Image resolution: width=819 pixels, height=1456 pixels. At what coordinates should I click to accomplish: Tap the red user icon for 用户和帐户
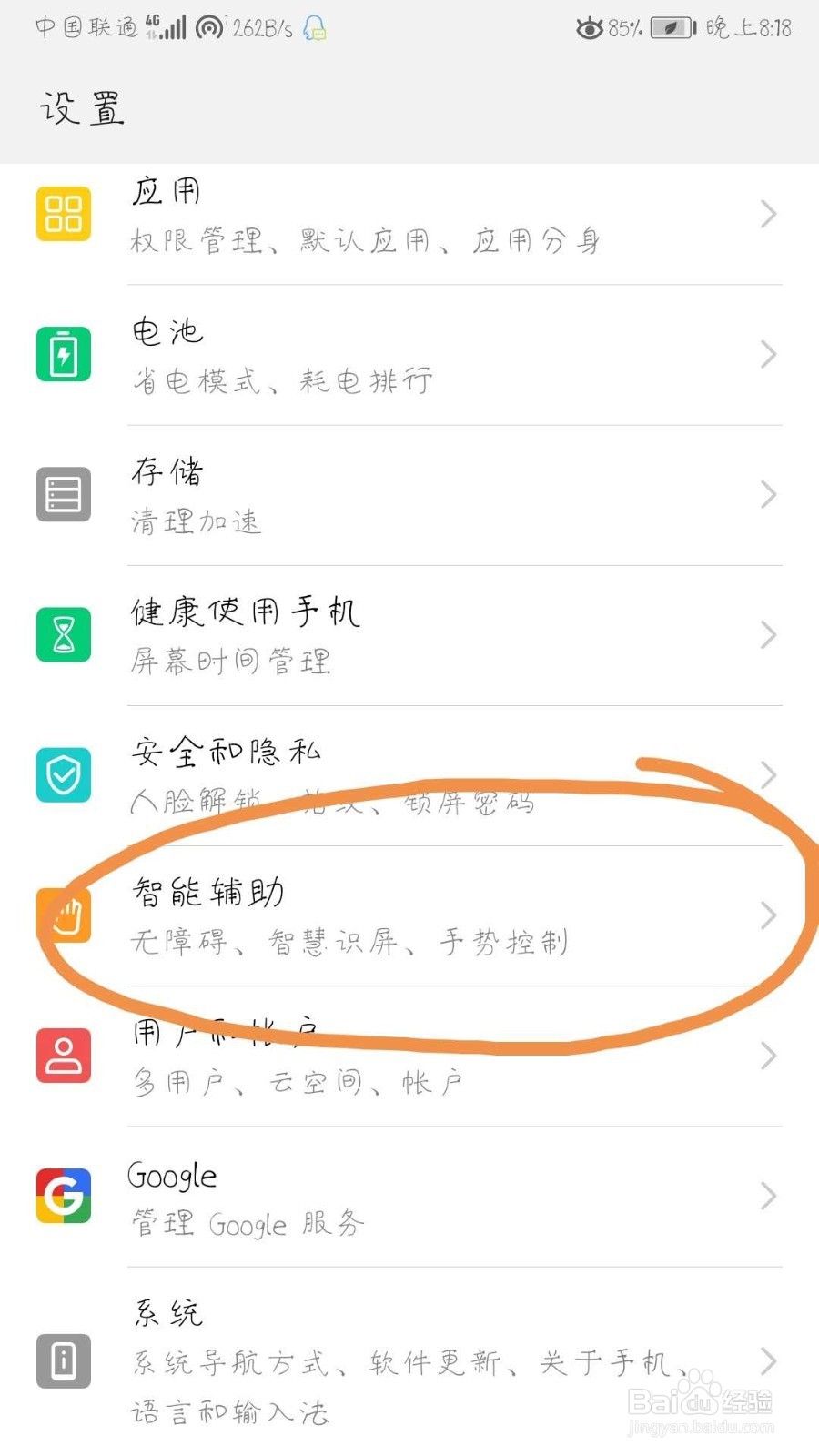[x=63, y=1056]
